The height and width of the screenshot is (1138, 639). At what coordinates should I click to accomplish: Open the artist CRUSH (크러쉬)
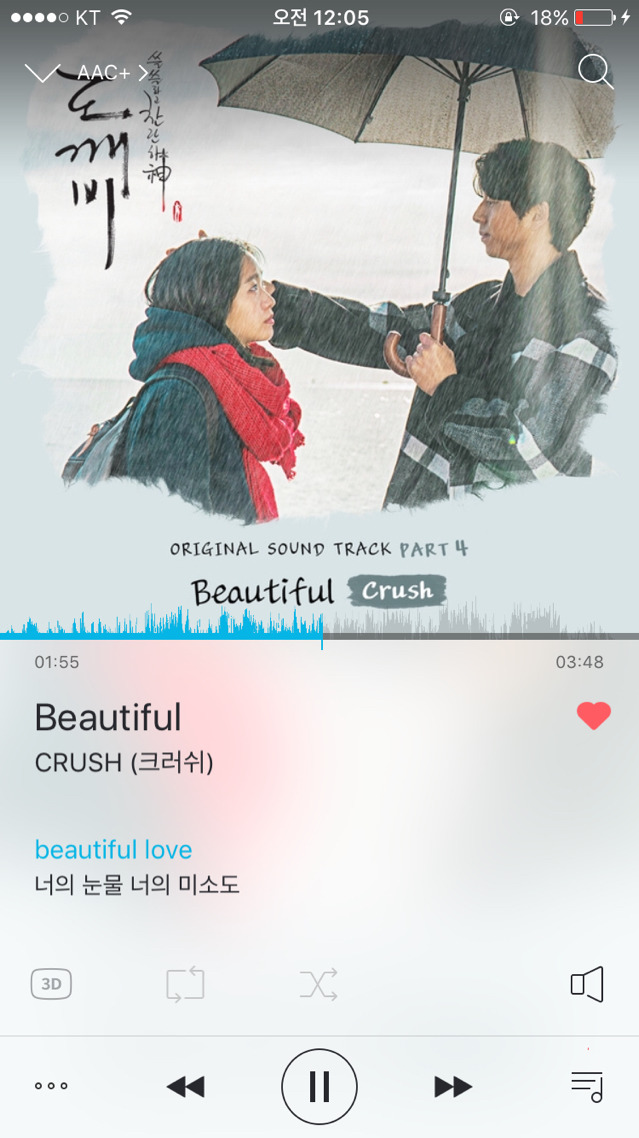pyautogui.click(x=124, y=762)
